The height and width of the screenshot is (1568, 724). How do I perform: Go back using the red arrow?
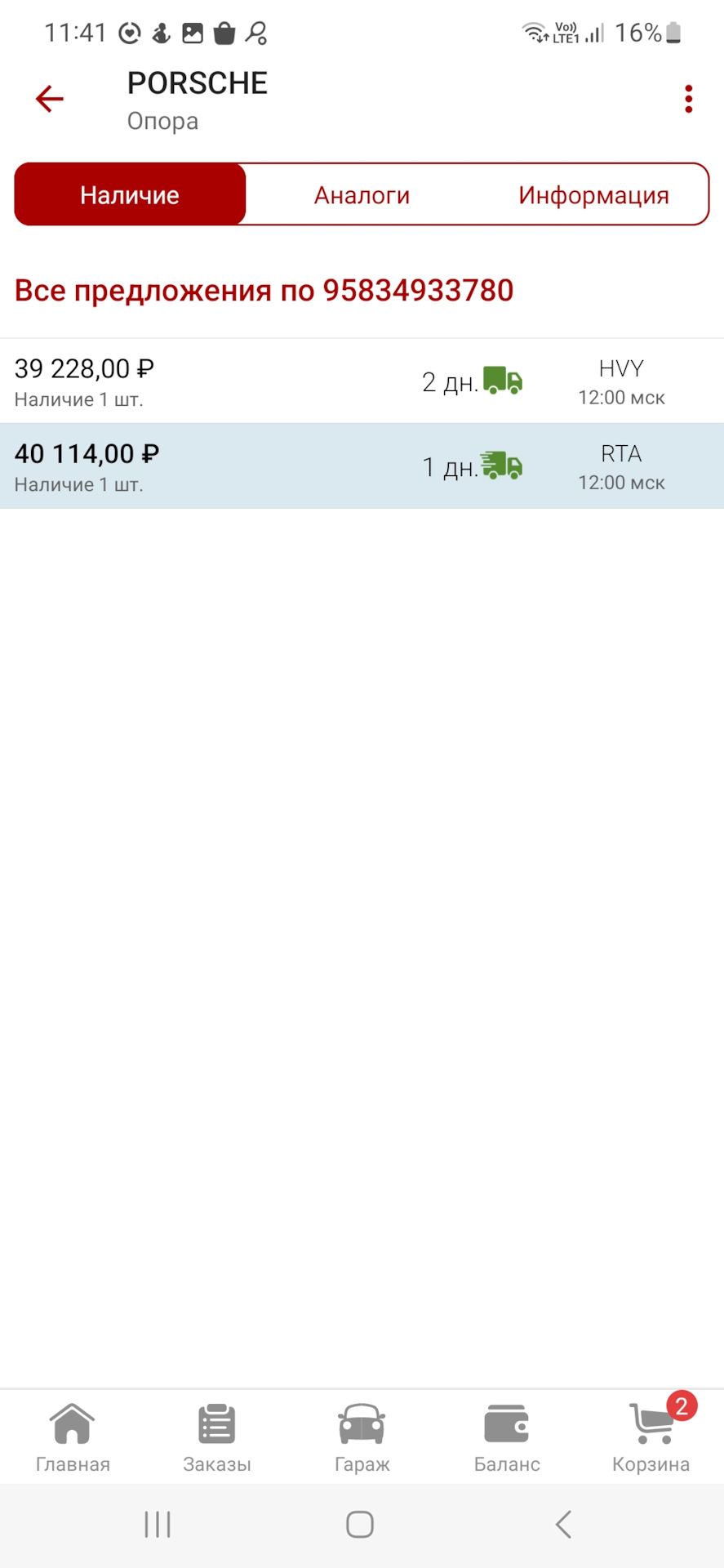point(49,99)
